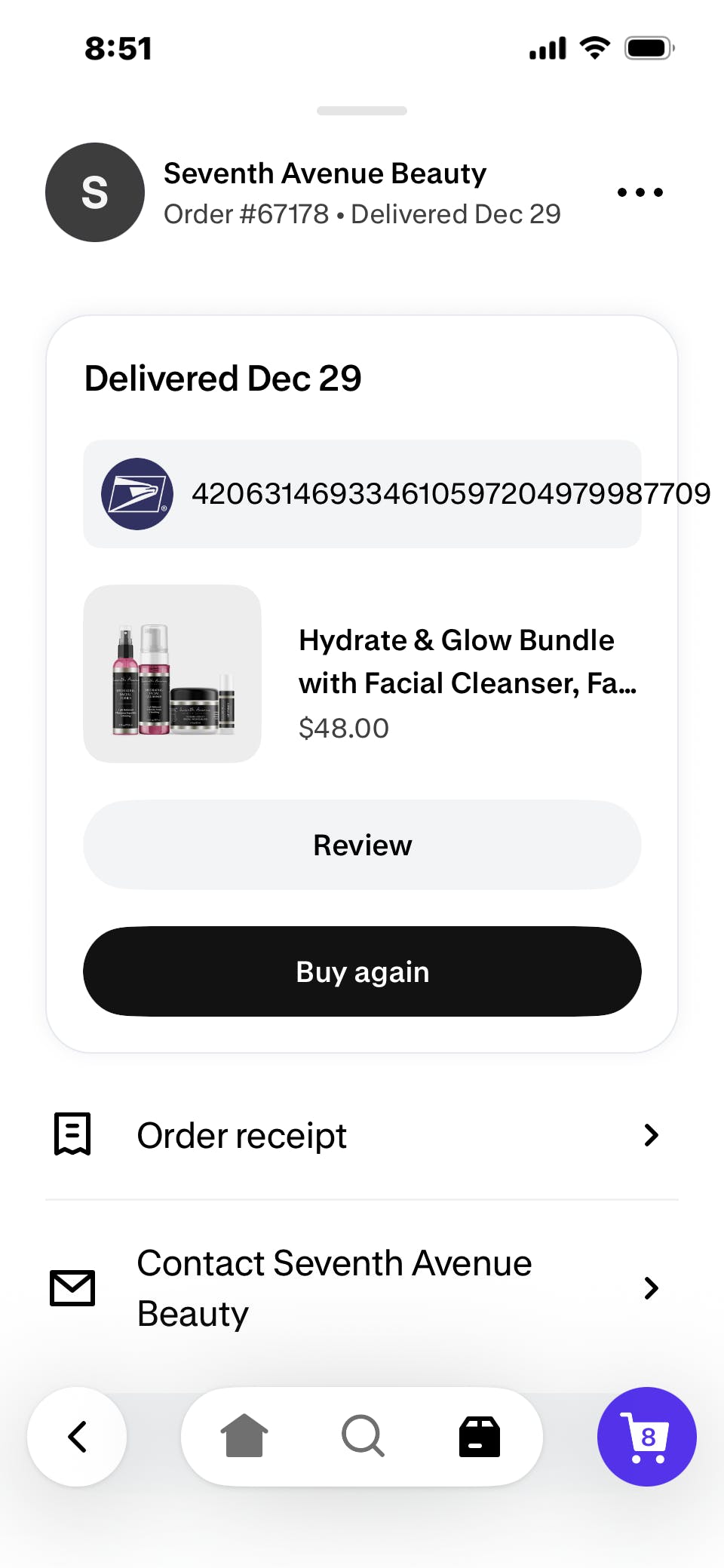Tap the Review button
The image size is (724, 1568).
[362, 845]
